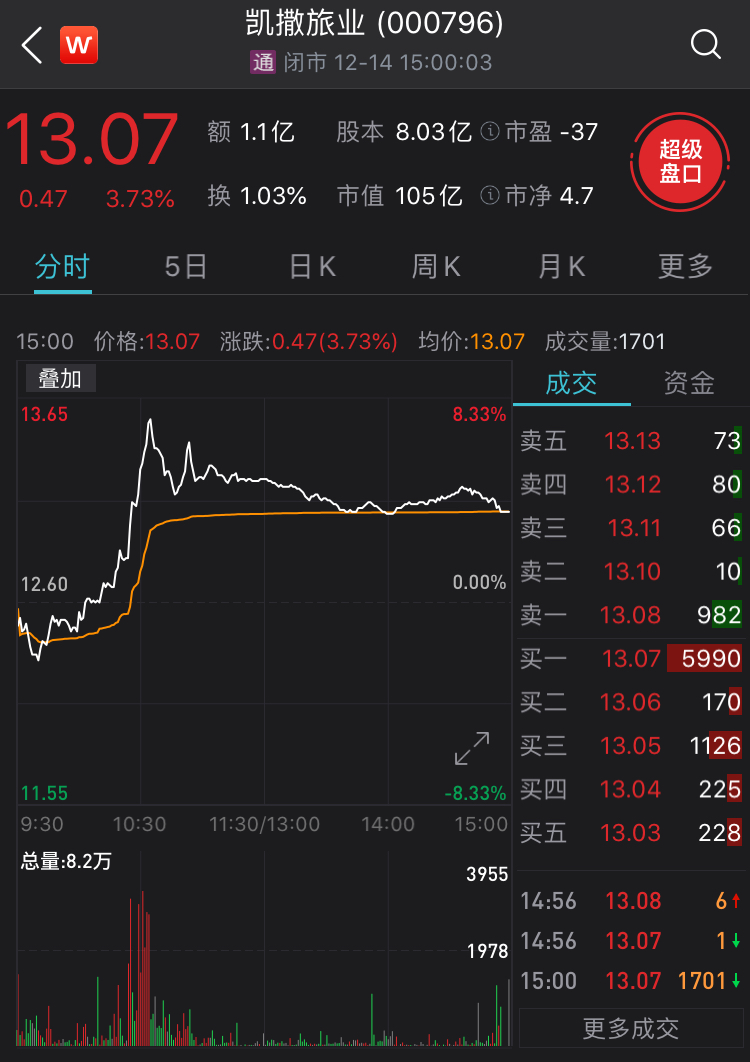Image resolution: width=750 pixels, height=1062 pixels.
Task: Open the 更多 chart options
Action: [x=685, y=266]
